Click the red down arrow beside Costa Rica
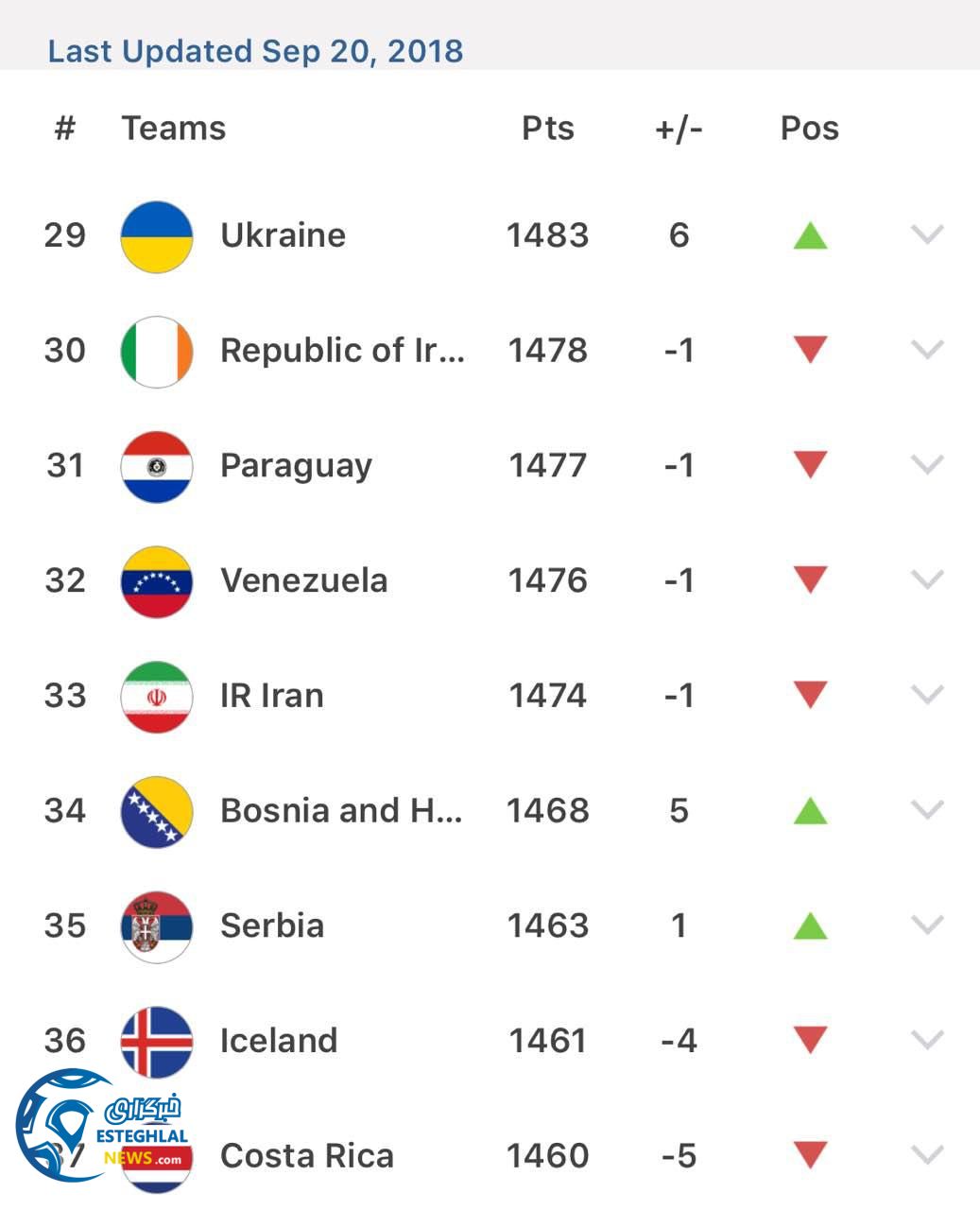Image resolution: width=980 pixels, height=1210 pixels. (811, 1155)
